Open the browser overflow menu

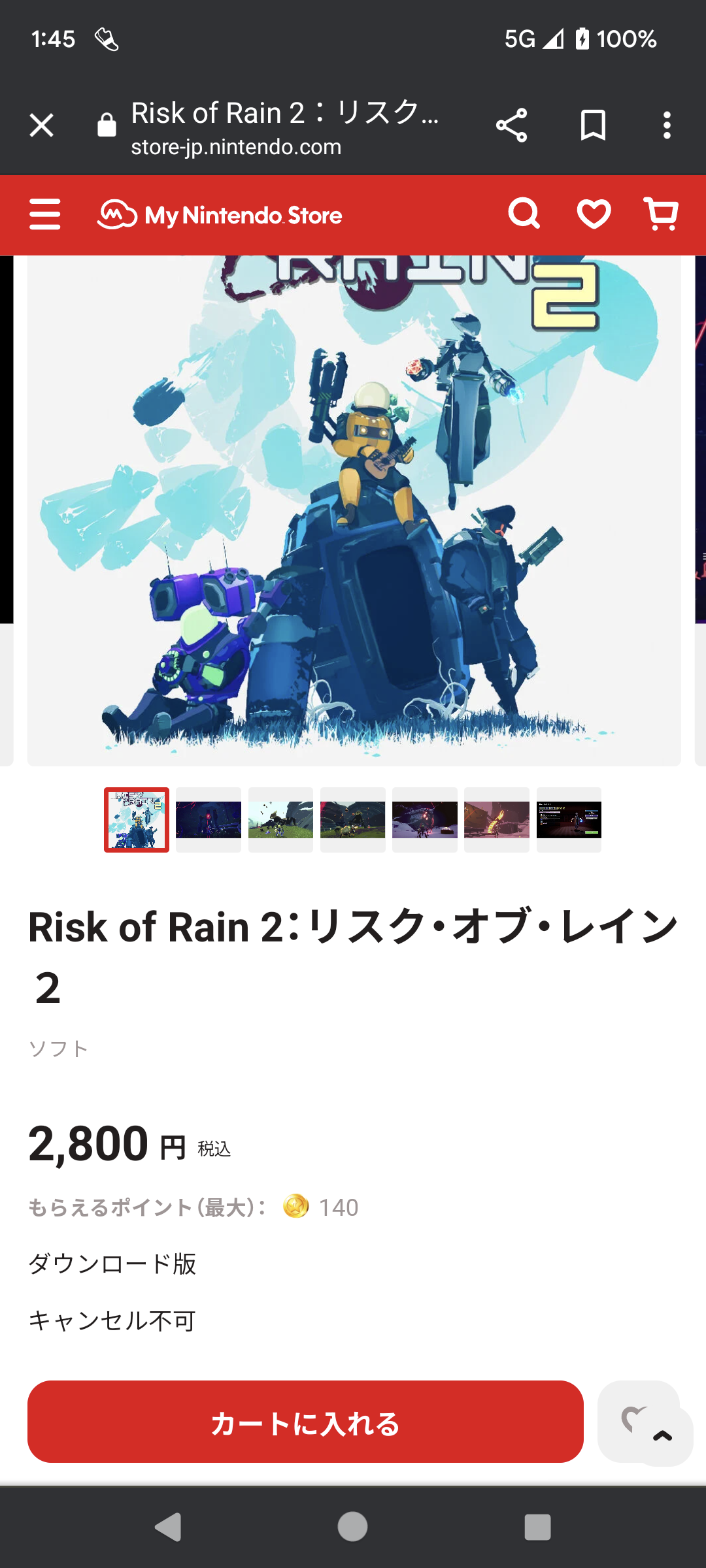click(x=667, y=125)
